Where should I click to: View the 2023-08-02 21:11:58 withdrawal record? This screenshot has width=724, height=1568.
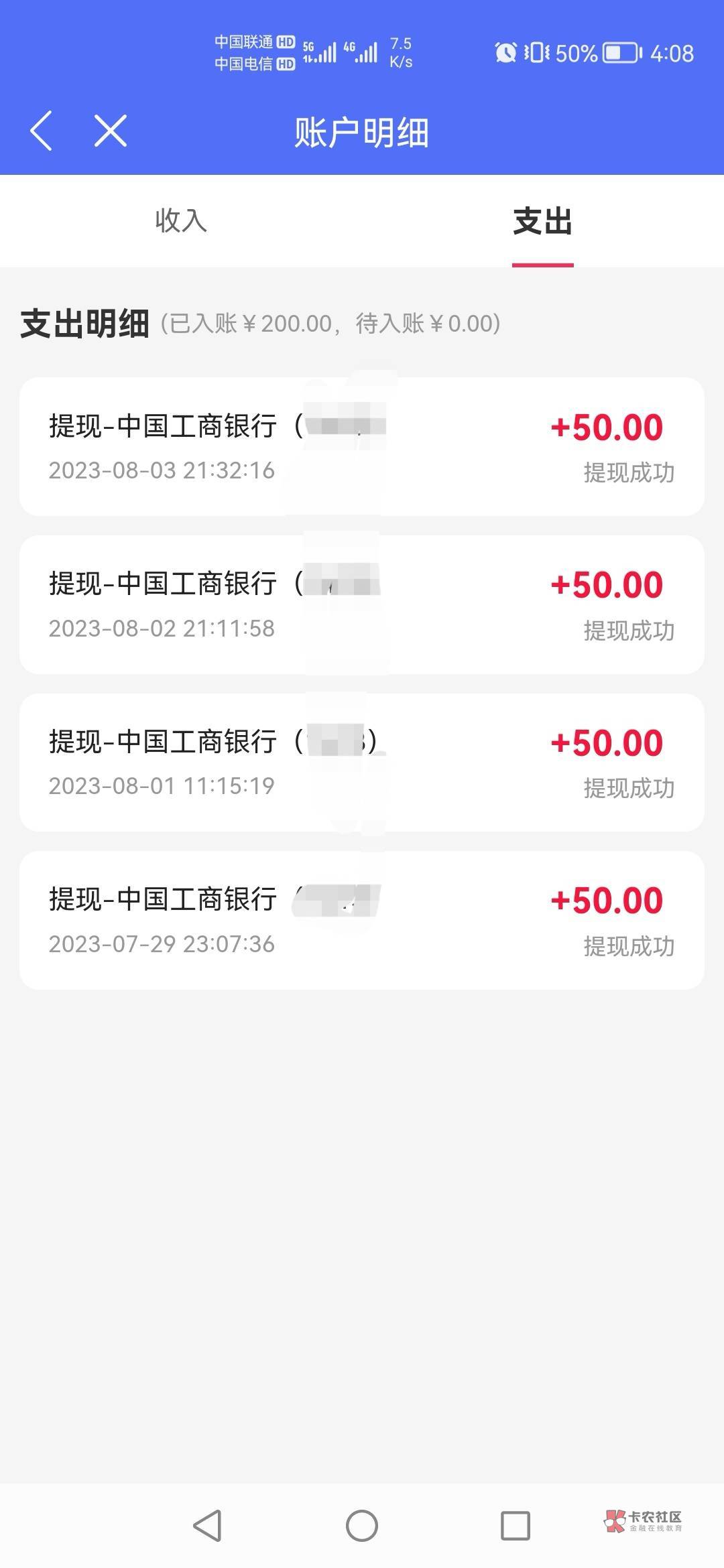pos(362,605)
